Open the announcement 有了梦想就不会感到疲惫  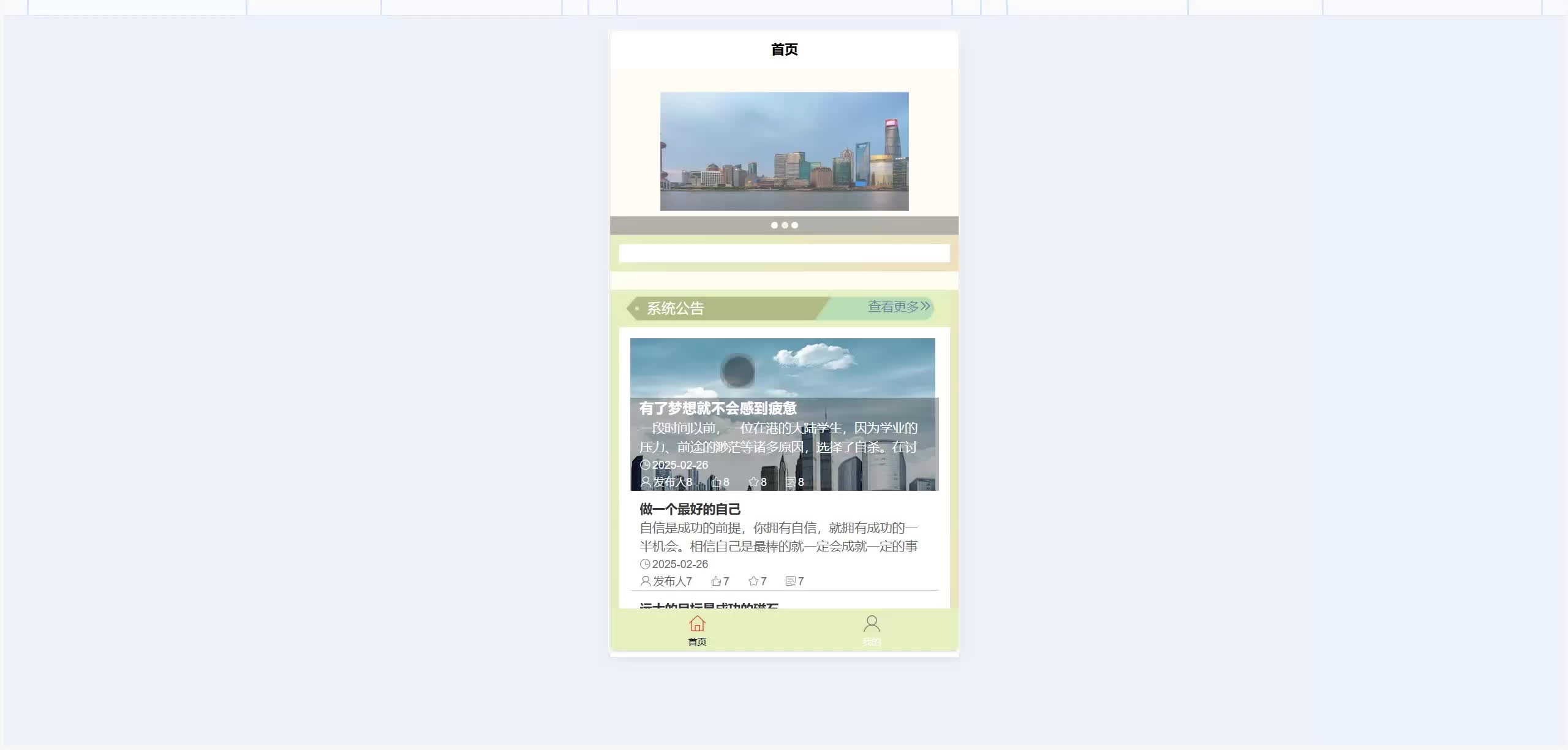point(718,408)
